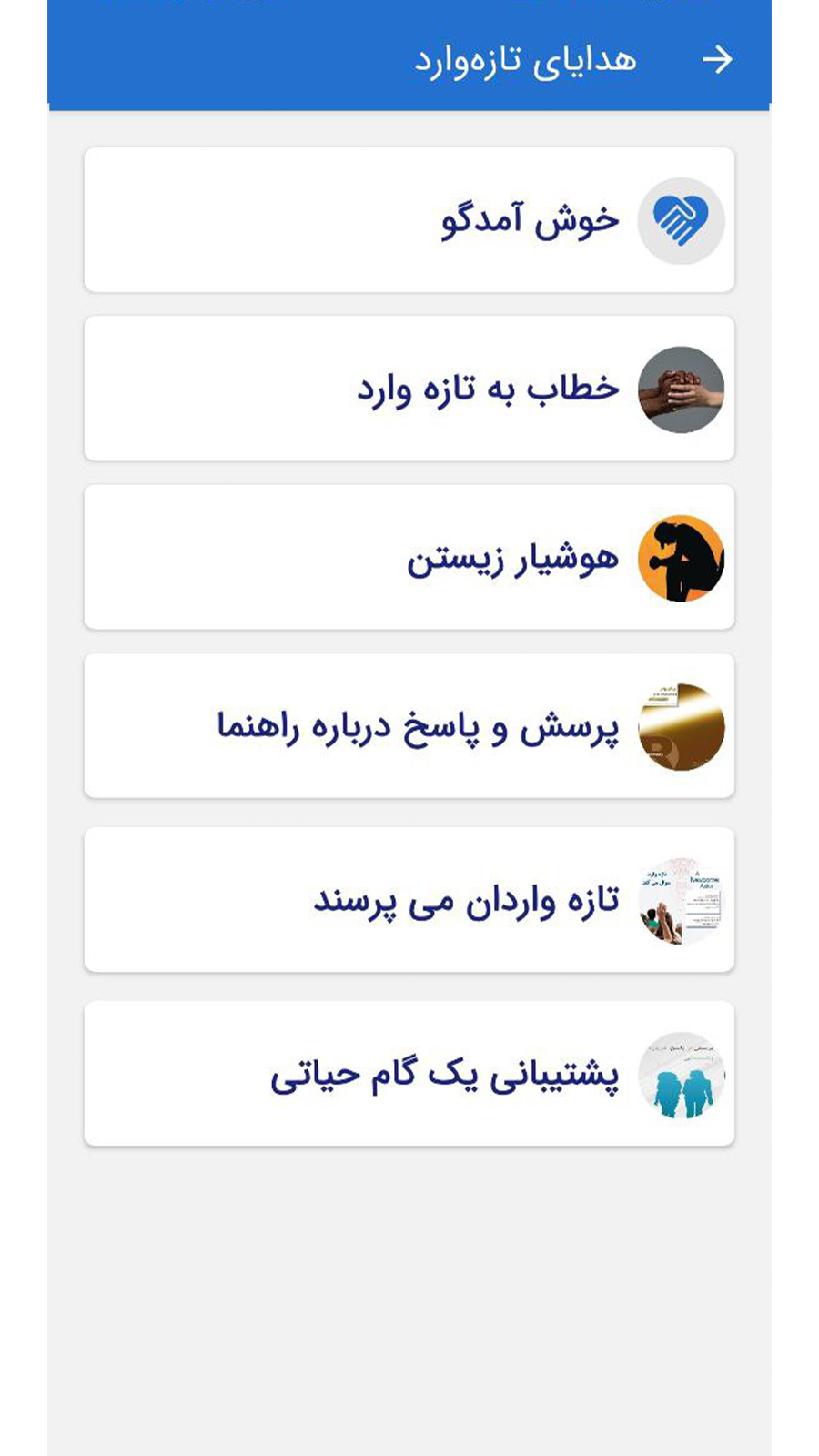Tap the blue heart-hands icon for خوش آمدگو

[x=682, y=218]
